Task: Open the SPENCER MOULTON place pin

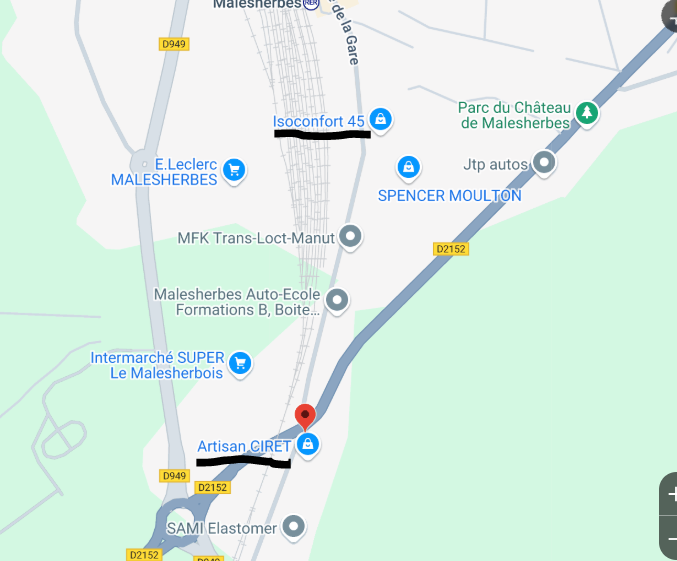Action: [407, 166]
